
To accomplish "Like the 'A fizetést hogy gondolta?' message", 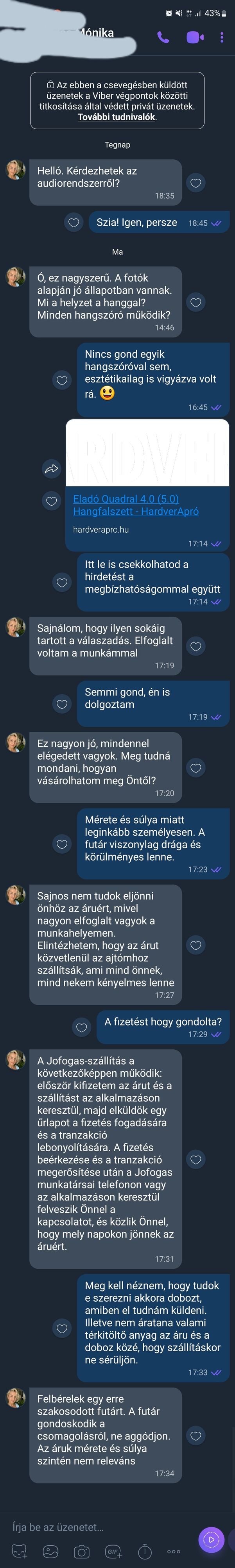I will 82,1027.
